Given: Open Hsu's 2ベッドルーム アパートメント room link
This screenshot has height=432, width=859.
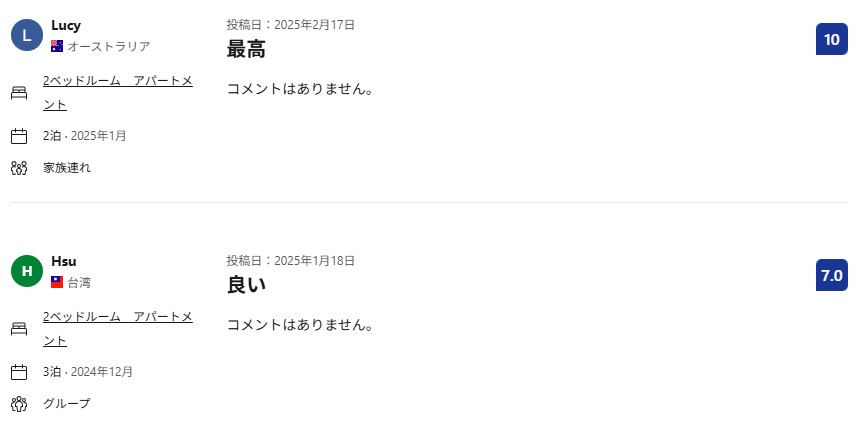Looking at the screenshot, I should coord(117,317).
